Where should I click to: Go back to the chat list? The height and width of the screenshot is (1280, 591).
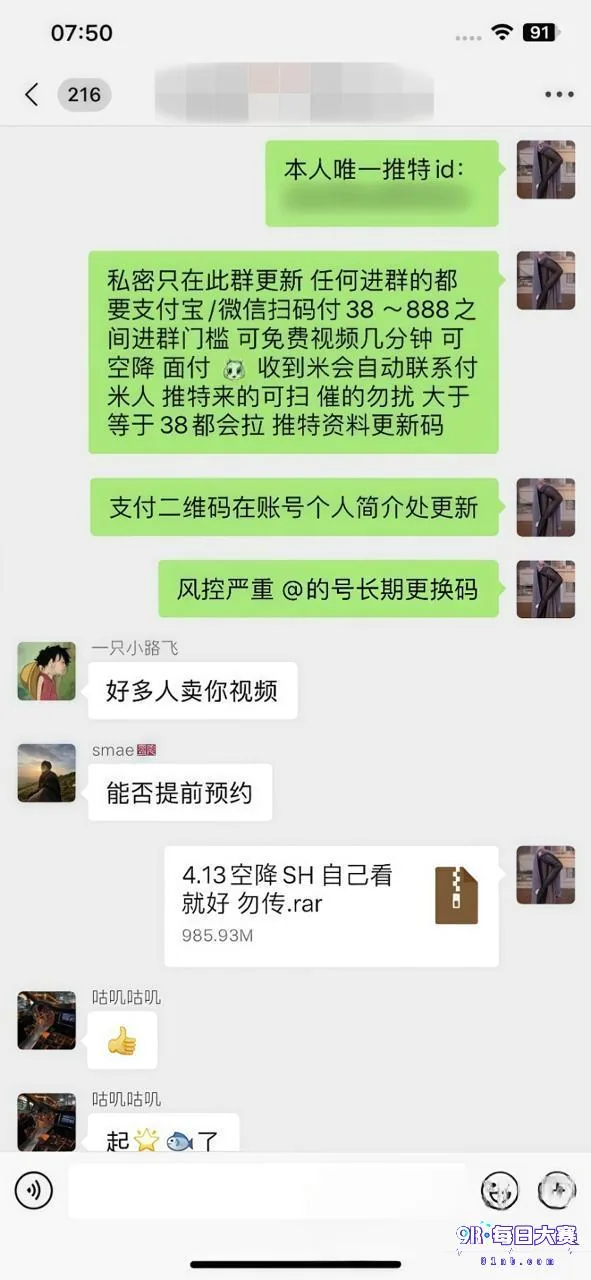[31, 95]
